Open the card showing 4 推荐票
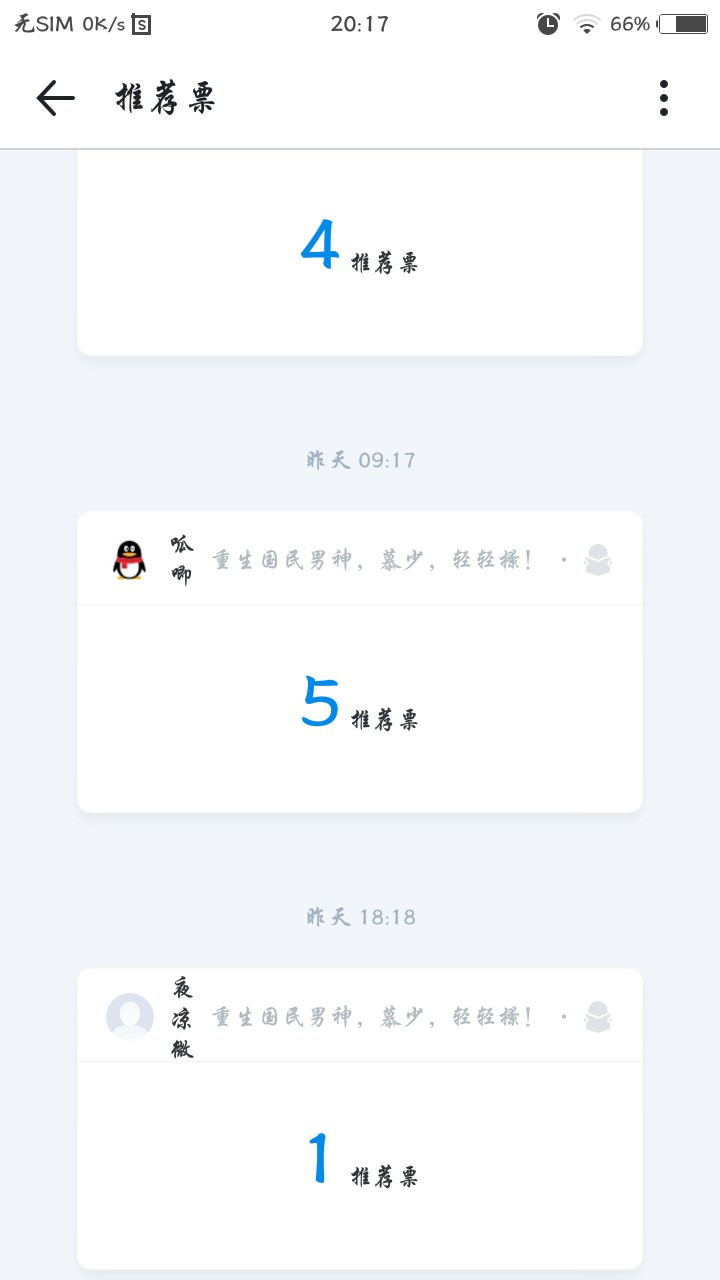720x1280 pixels. coord(360,253)
